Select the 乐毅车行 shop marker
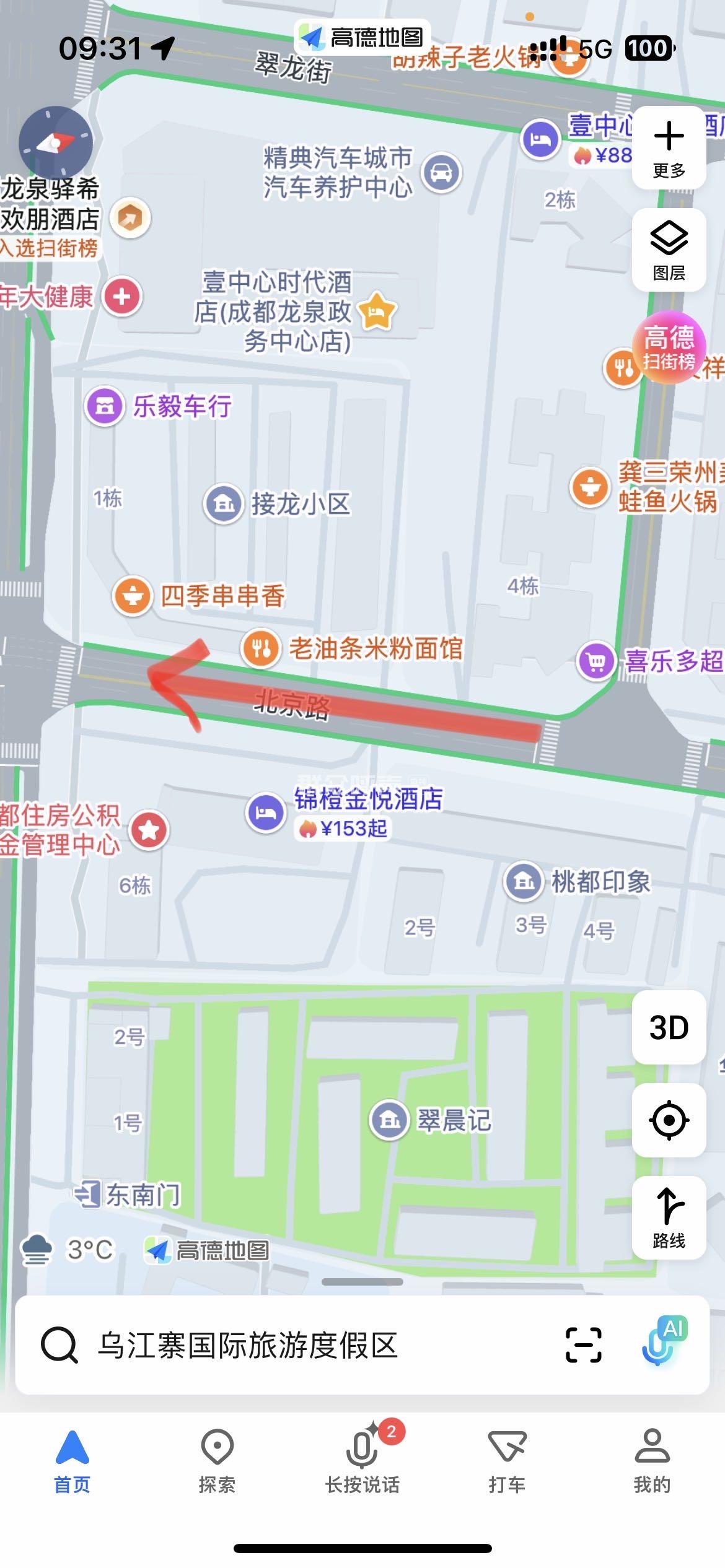This screenshot has width=725, height=1568. (105, 406)
